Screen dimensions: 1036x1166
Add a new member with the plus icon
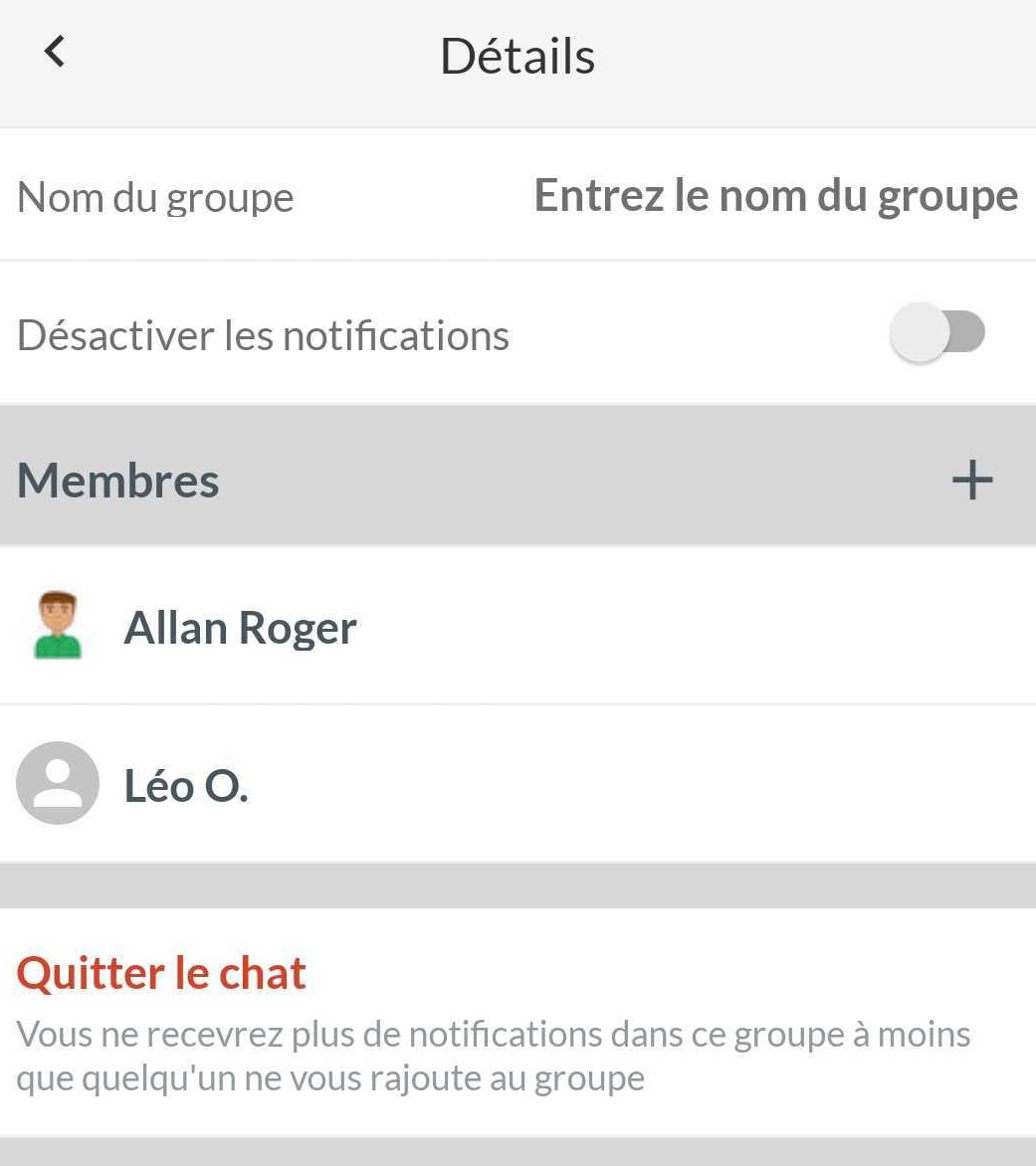[x=971, y=481]
